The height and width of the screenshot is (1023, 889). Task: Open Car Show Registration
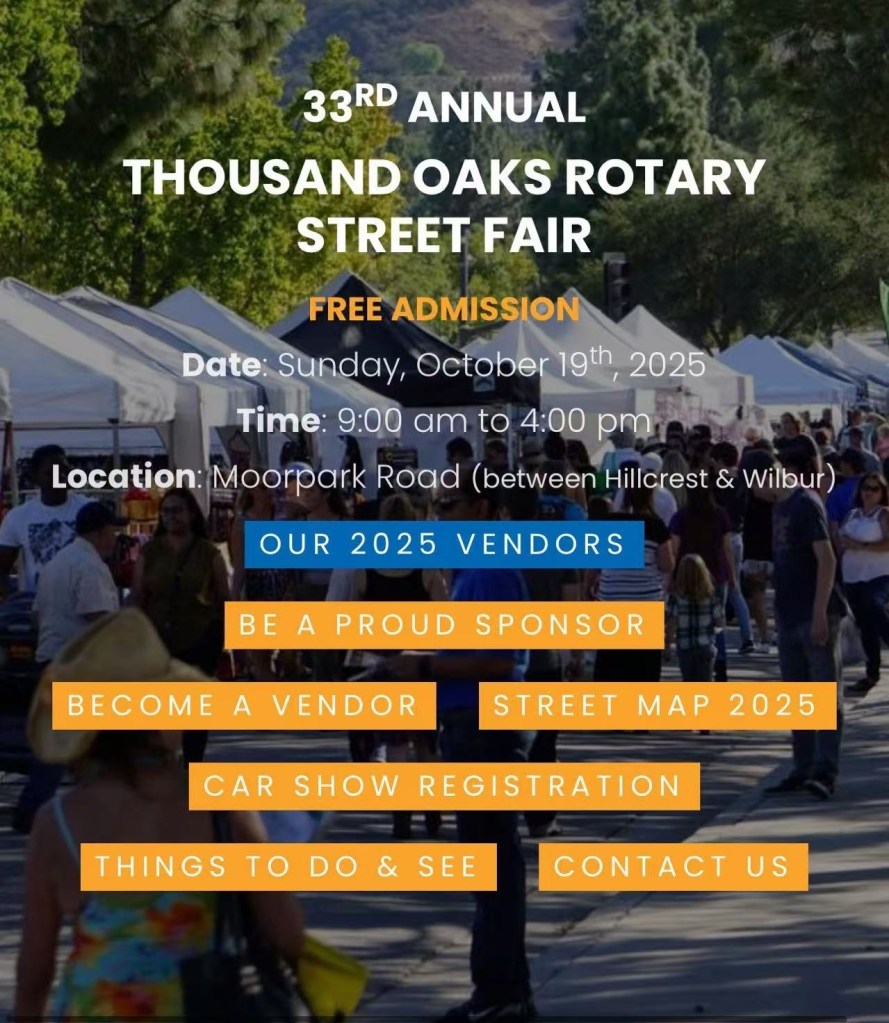click(x=443, y=785)
